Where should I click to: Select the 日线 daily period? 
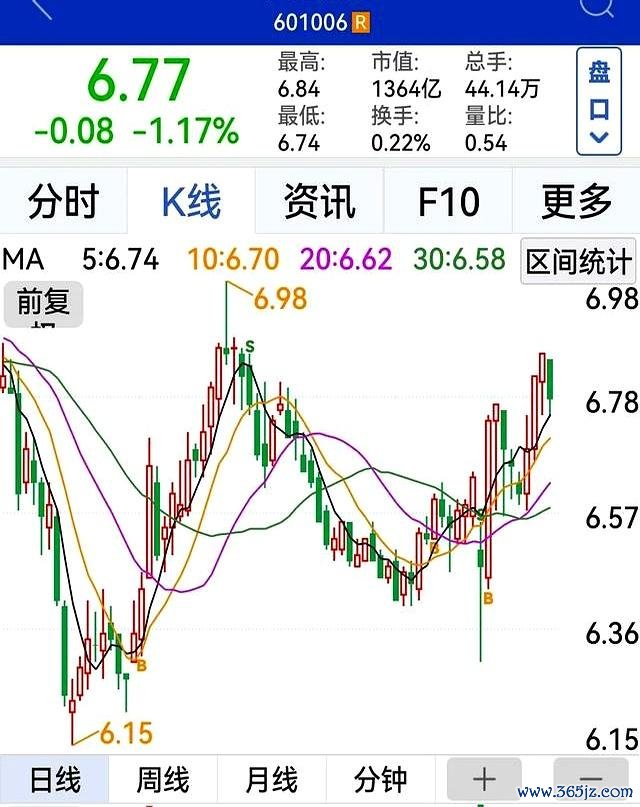[x=54, y=779]
